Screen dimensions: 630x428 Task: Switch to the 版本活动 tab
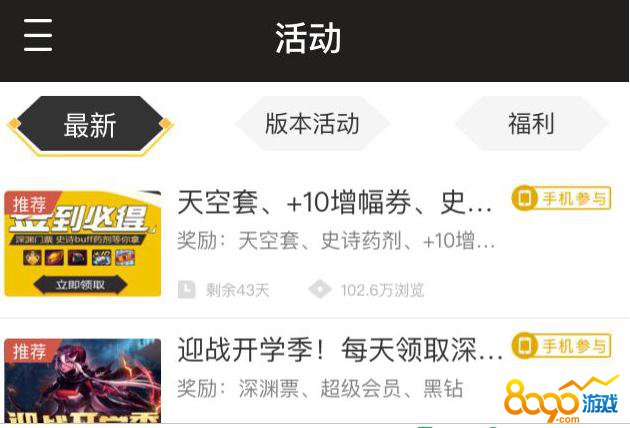312,124
